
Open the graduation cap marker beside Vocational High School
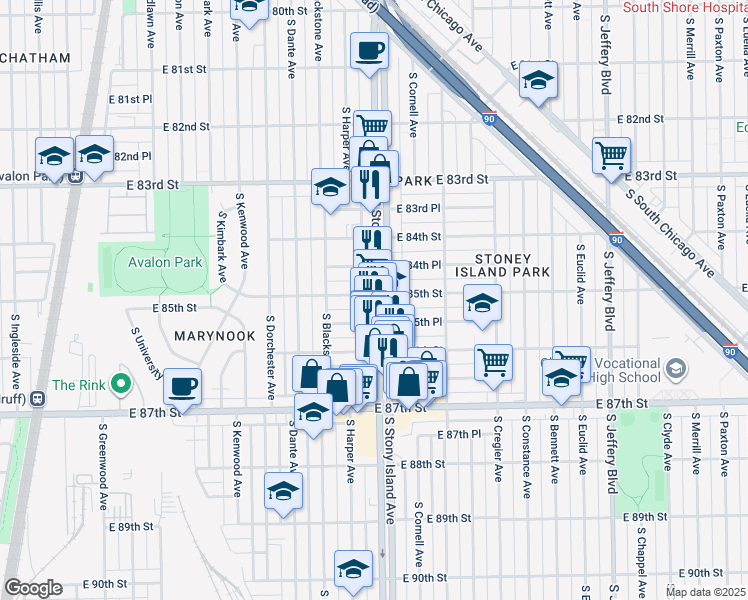point(559,379)
